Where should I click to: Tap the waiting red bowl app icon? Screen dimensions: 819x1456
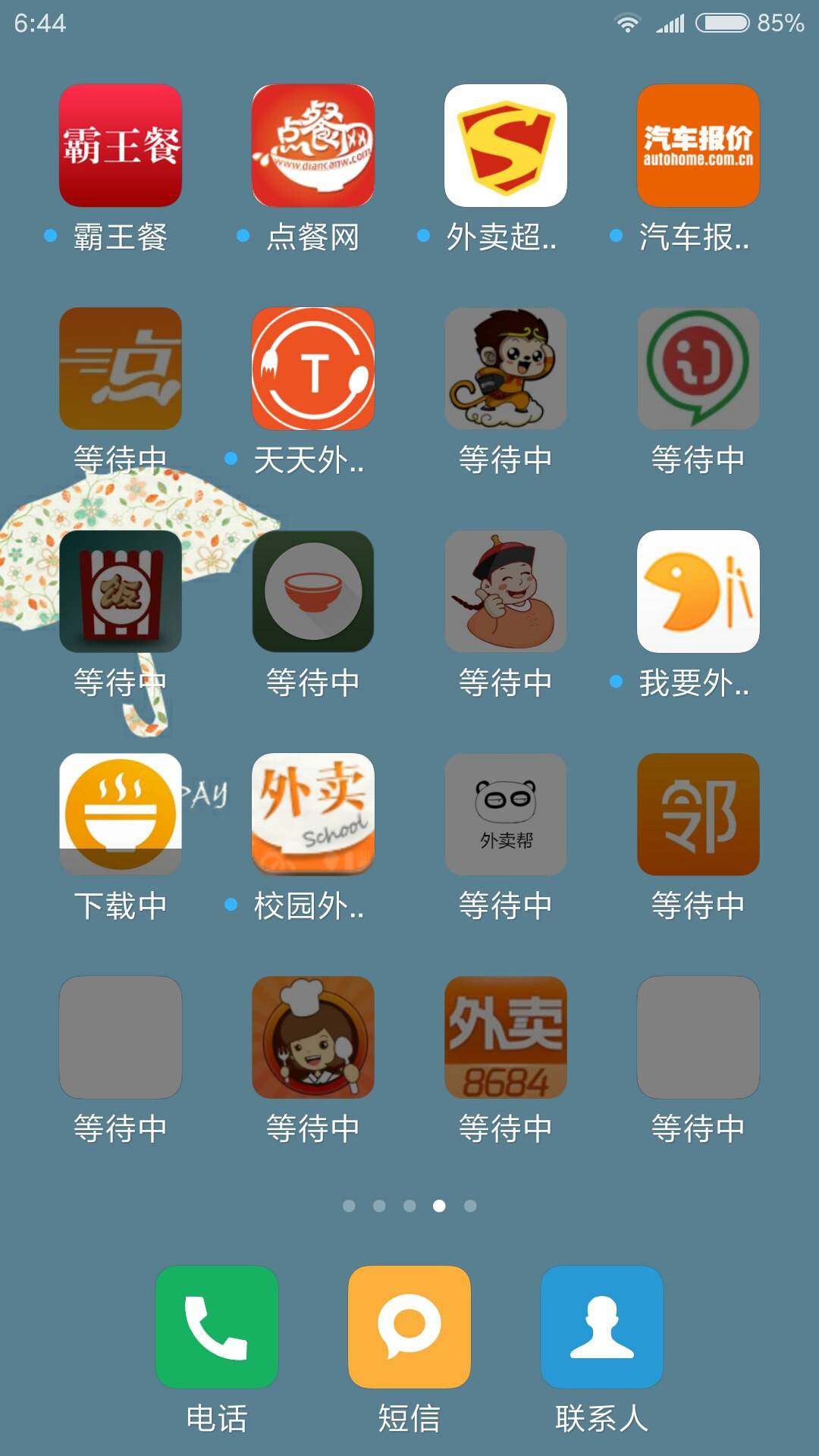313,591
